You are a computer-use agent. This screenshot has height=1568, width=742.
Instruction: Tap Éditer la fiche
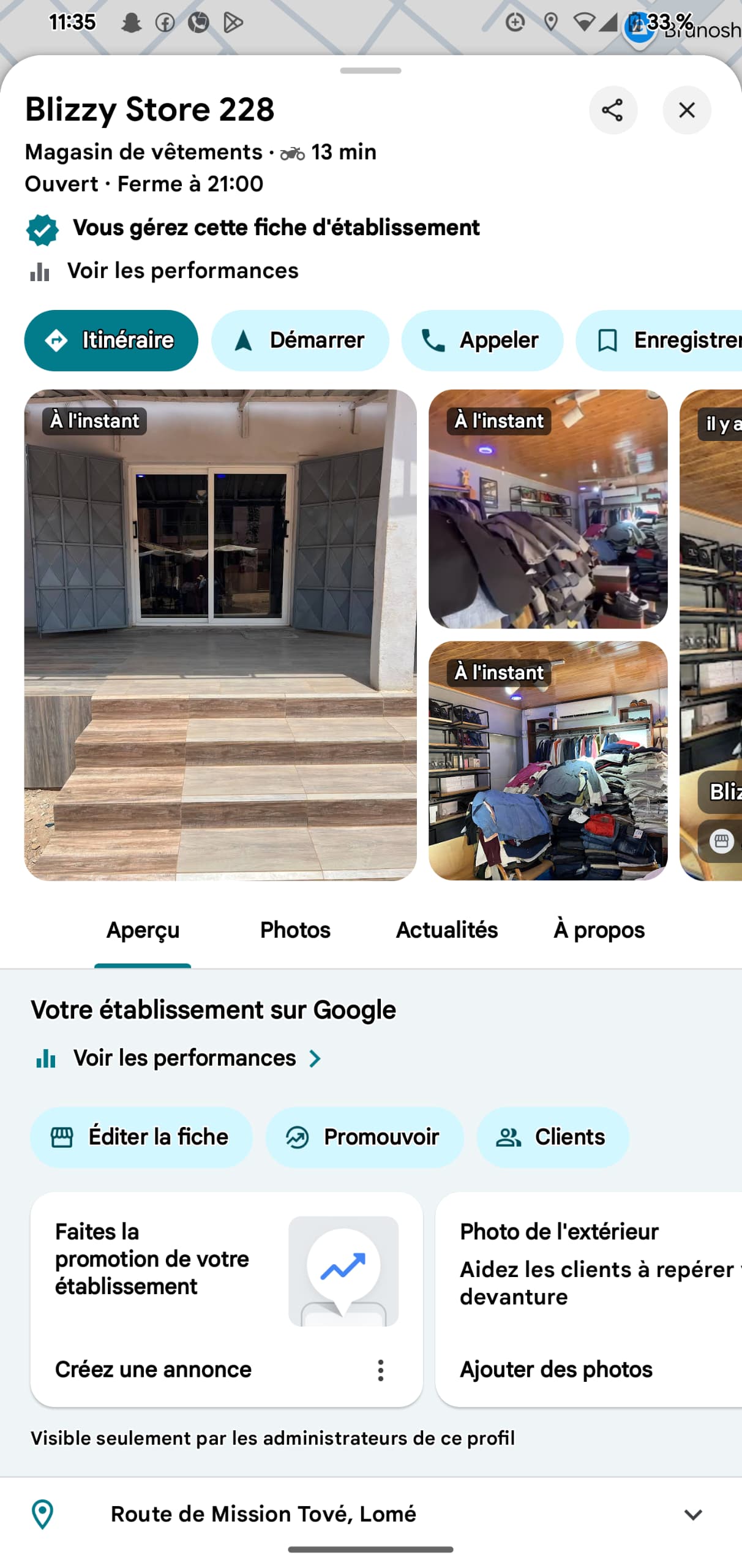(x=141, y=1136)
